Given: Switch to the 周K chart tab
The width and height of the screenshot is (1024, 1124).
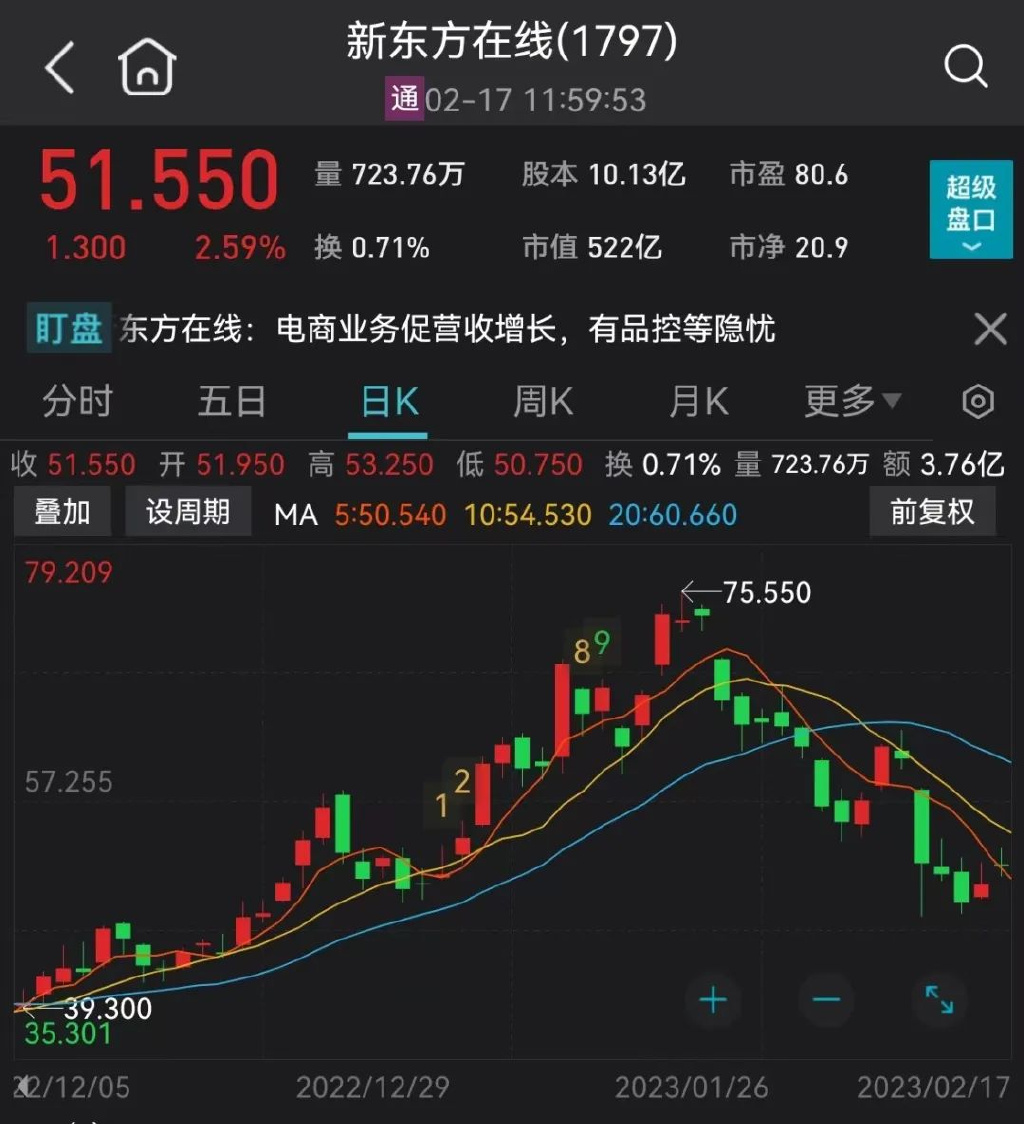Looking at the screenshot, I should [543, 402].
